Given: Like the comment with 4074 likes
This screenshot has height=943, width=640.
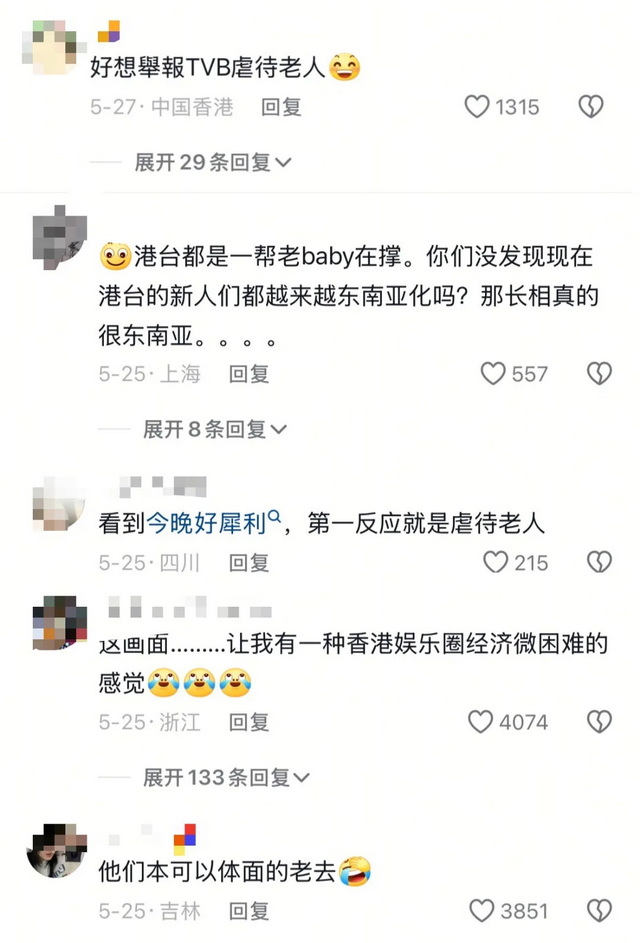Looking at the screenshot, I should [481, 721].
